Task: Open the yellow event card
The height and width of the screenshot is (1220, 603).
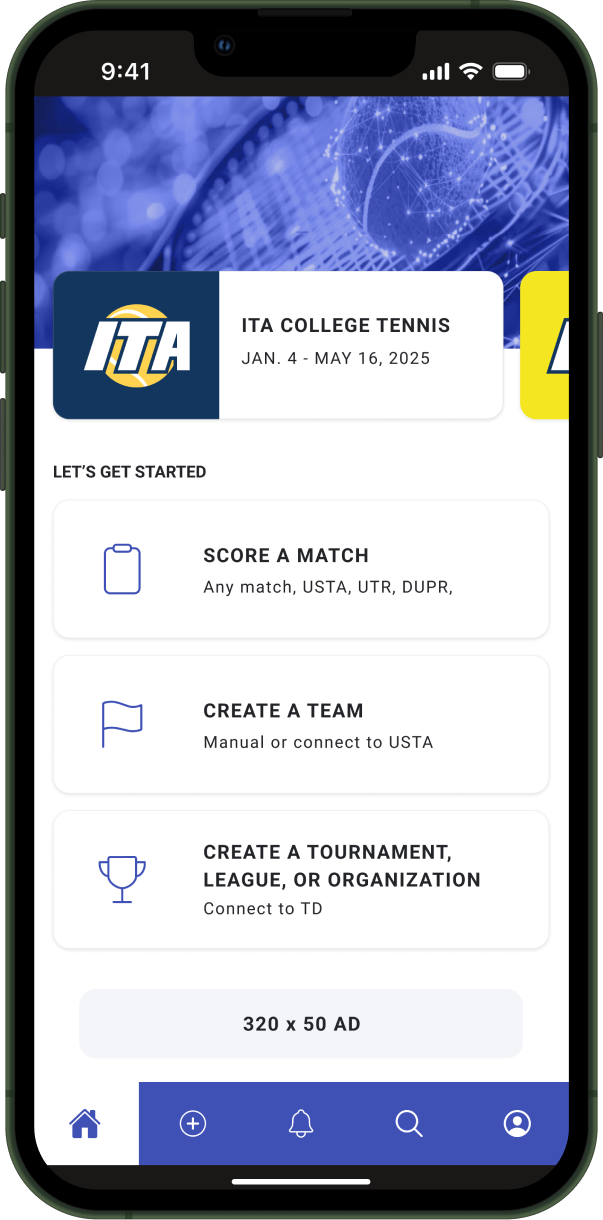Action: click(546, 345)
